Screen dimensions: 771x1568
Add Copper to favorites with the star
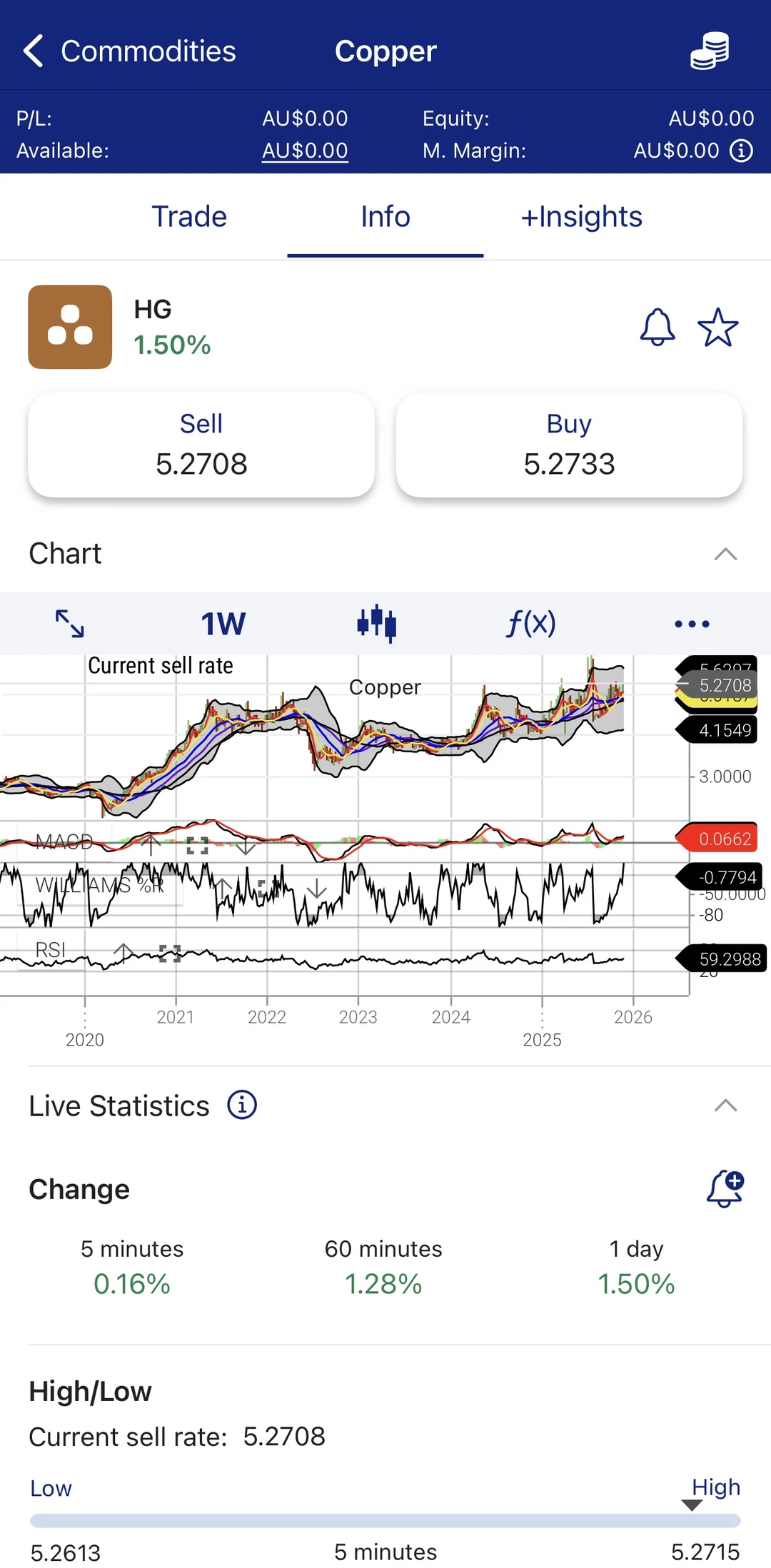tap(717, 328)
